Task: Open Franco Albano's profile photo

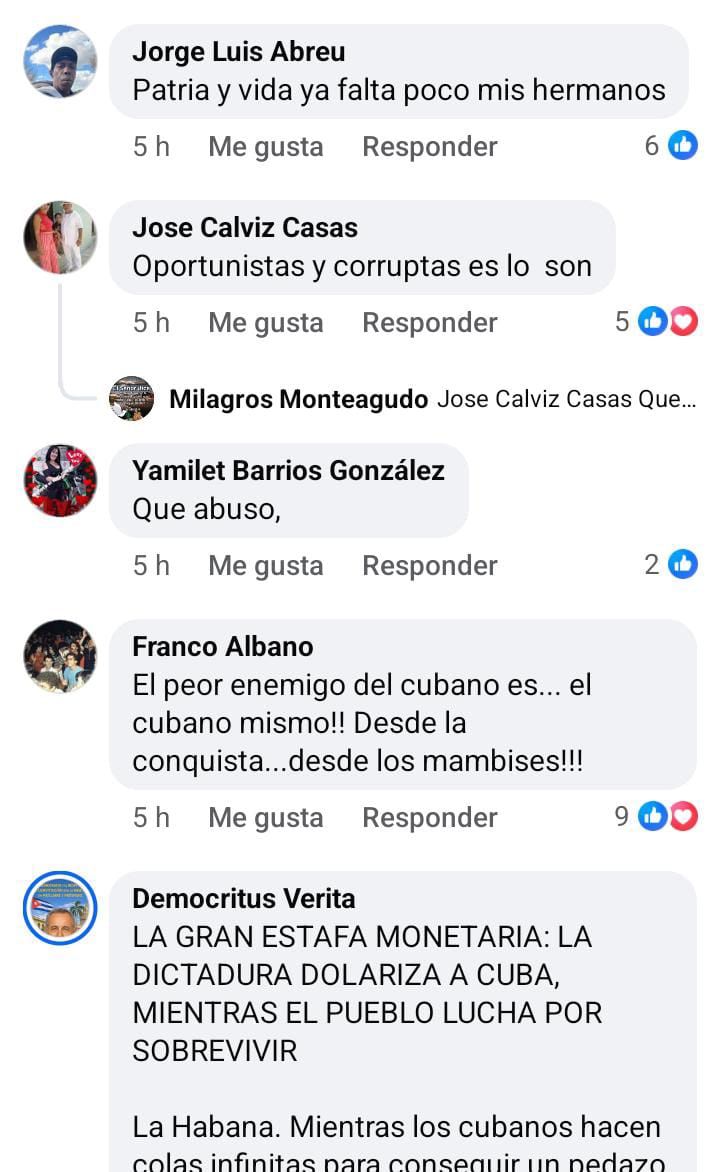Action: pos(60,656)
